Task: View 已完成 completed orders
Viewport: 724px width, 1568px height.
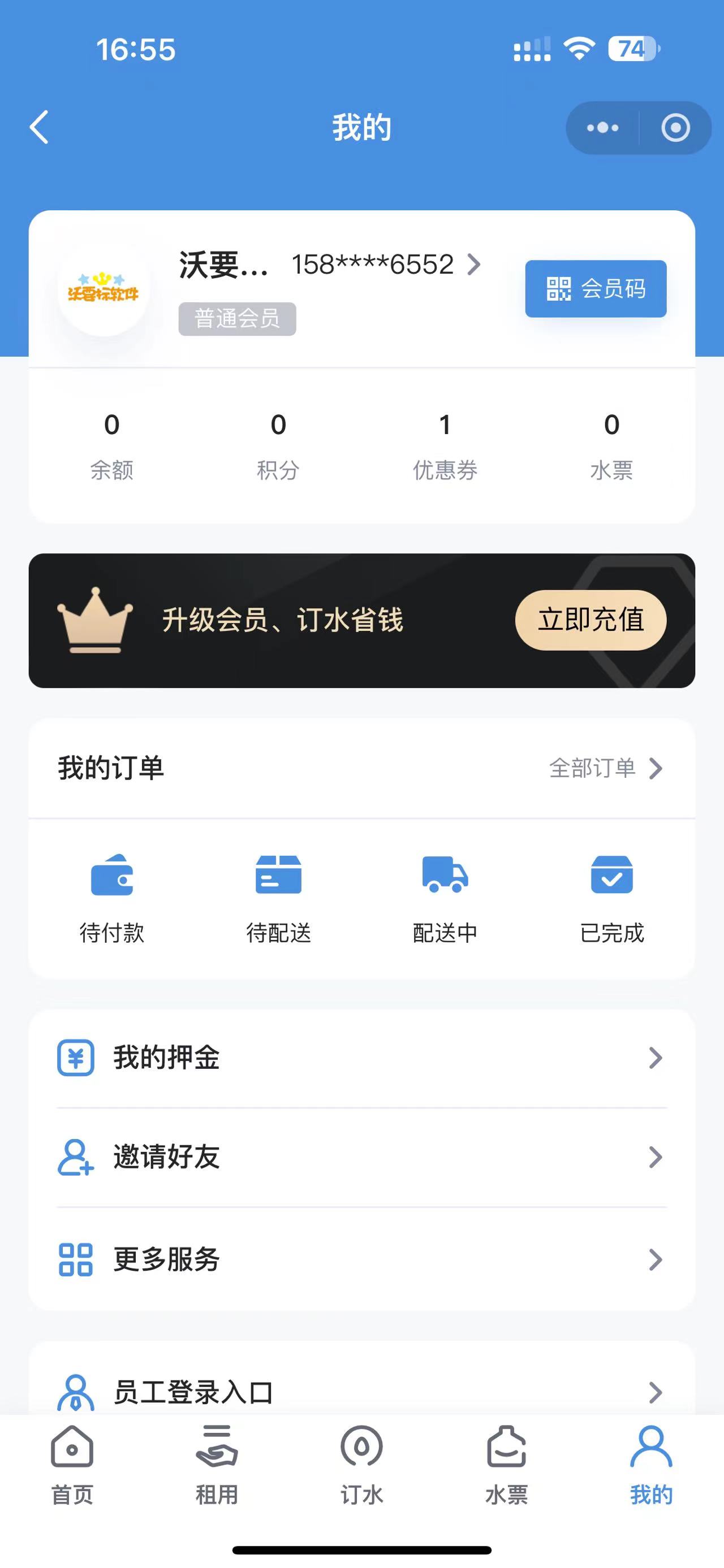Action: pos(612,898)
